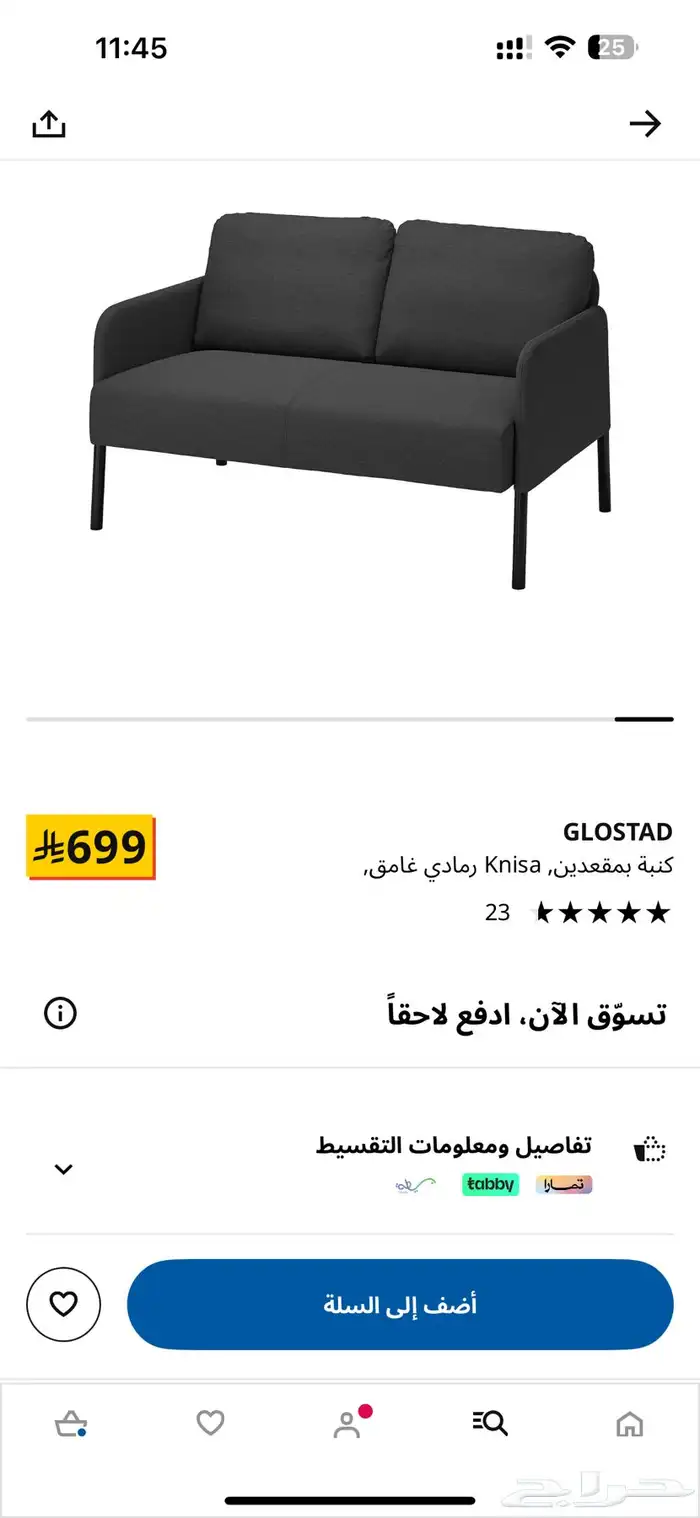Open the search and browse tab
700x1518 pixels.
(x=490, y=1423)
